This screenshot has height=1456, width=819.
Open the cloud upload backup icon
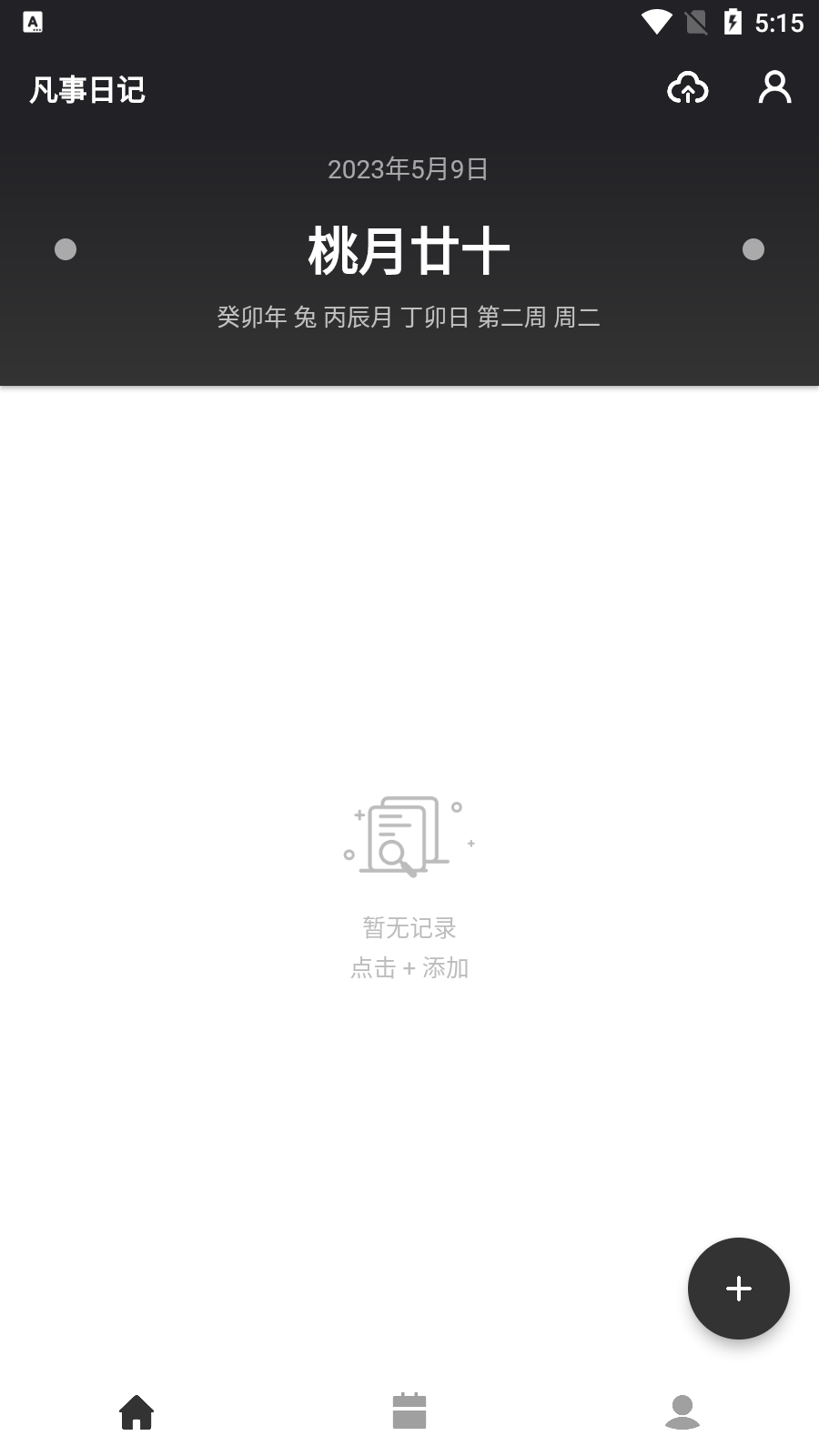click(688, 88)
